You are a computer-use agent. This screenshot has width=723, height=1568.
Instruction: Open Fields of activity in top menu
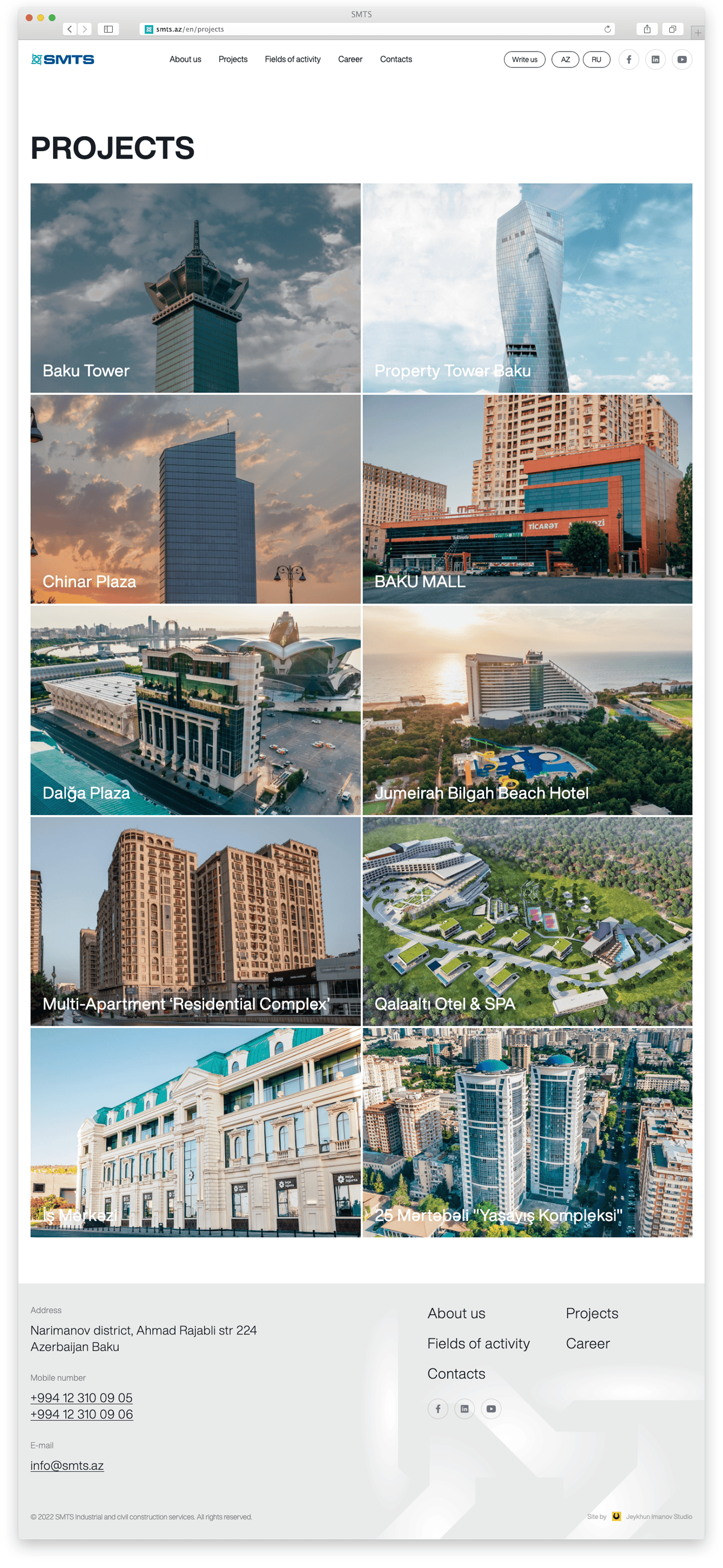[x=292, y=59]
